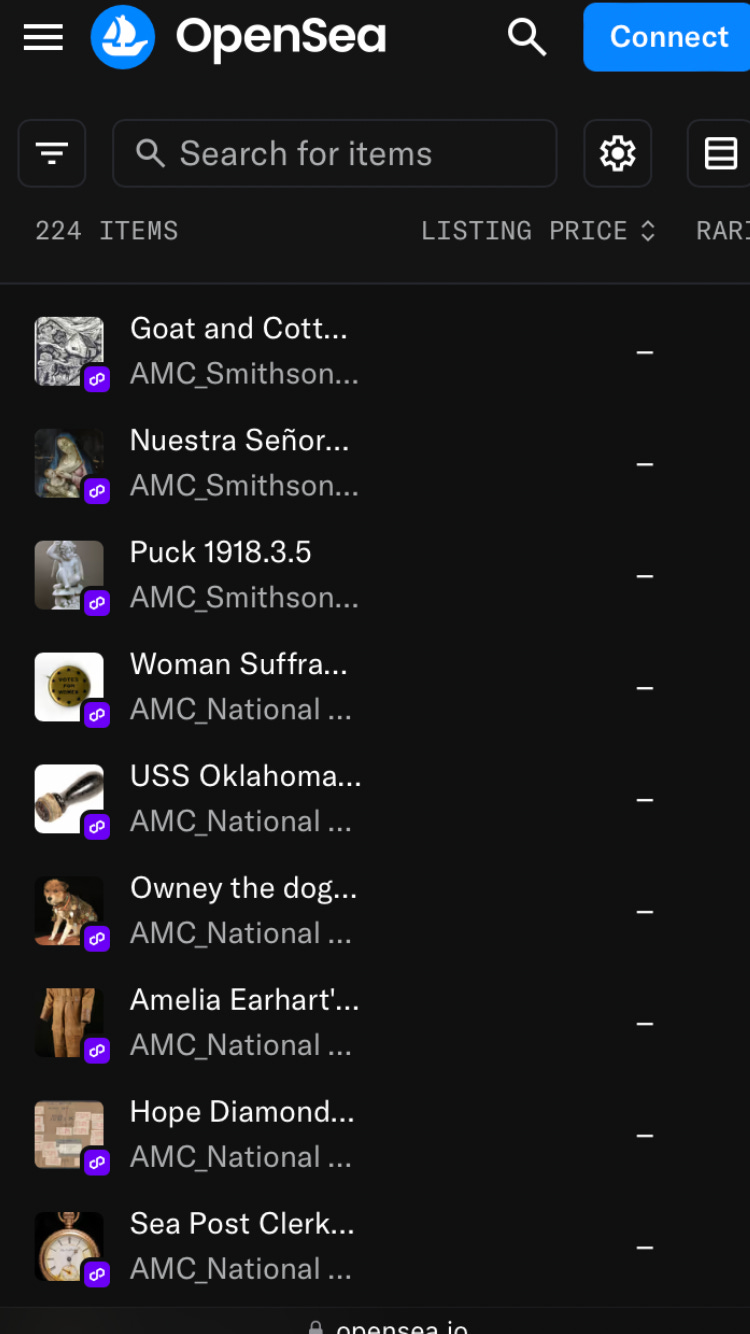Viewport: 750px width, 1334px height.
Task: Sort by Listing Price
Action: [x=538, y=231]
